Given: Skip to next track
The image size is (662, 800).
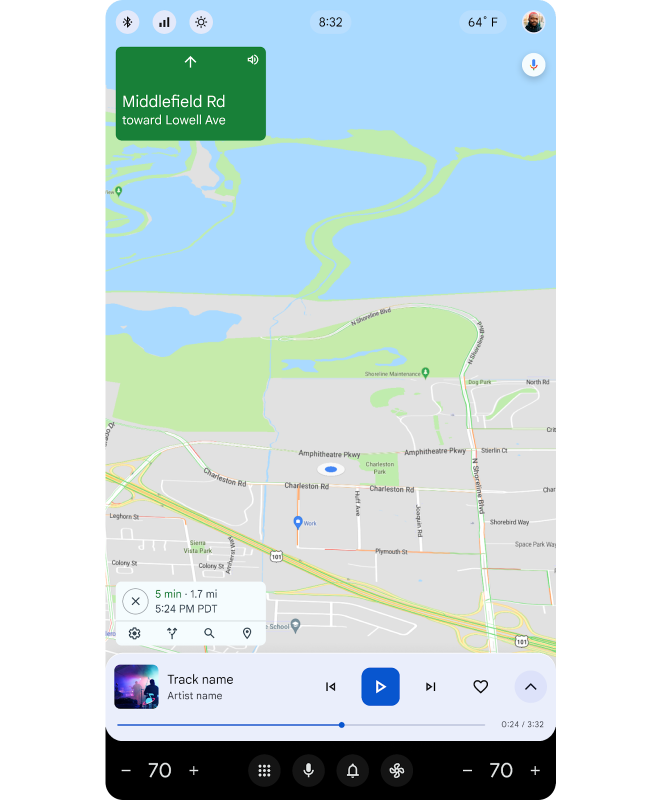Looking at the screenshot, I should coord(430,687).
